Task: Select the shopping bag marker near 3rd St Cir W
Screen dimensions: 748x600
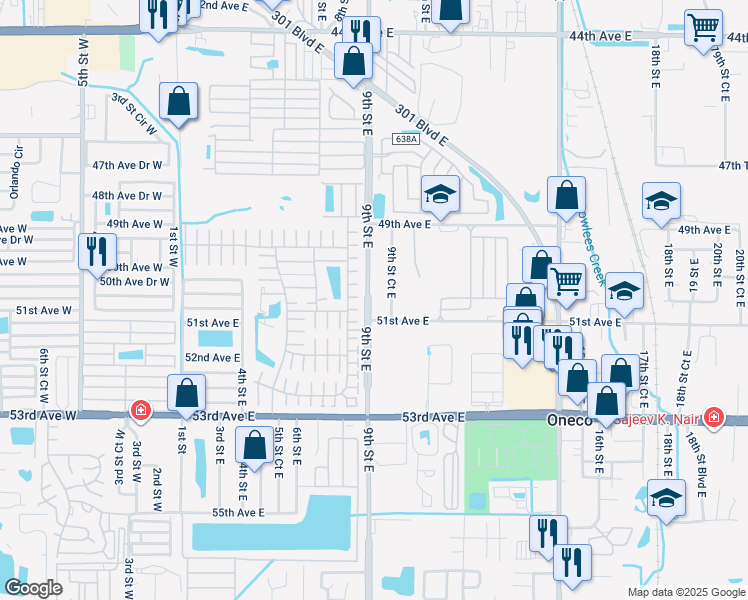Action: (x=178, y=101)
